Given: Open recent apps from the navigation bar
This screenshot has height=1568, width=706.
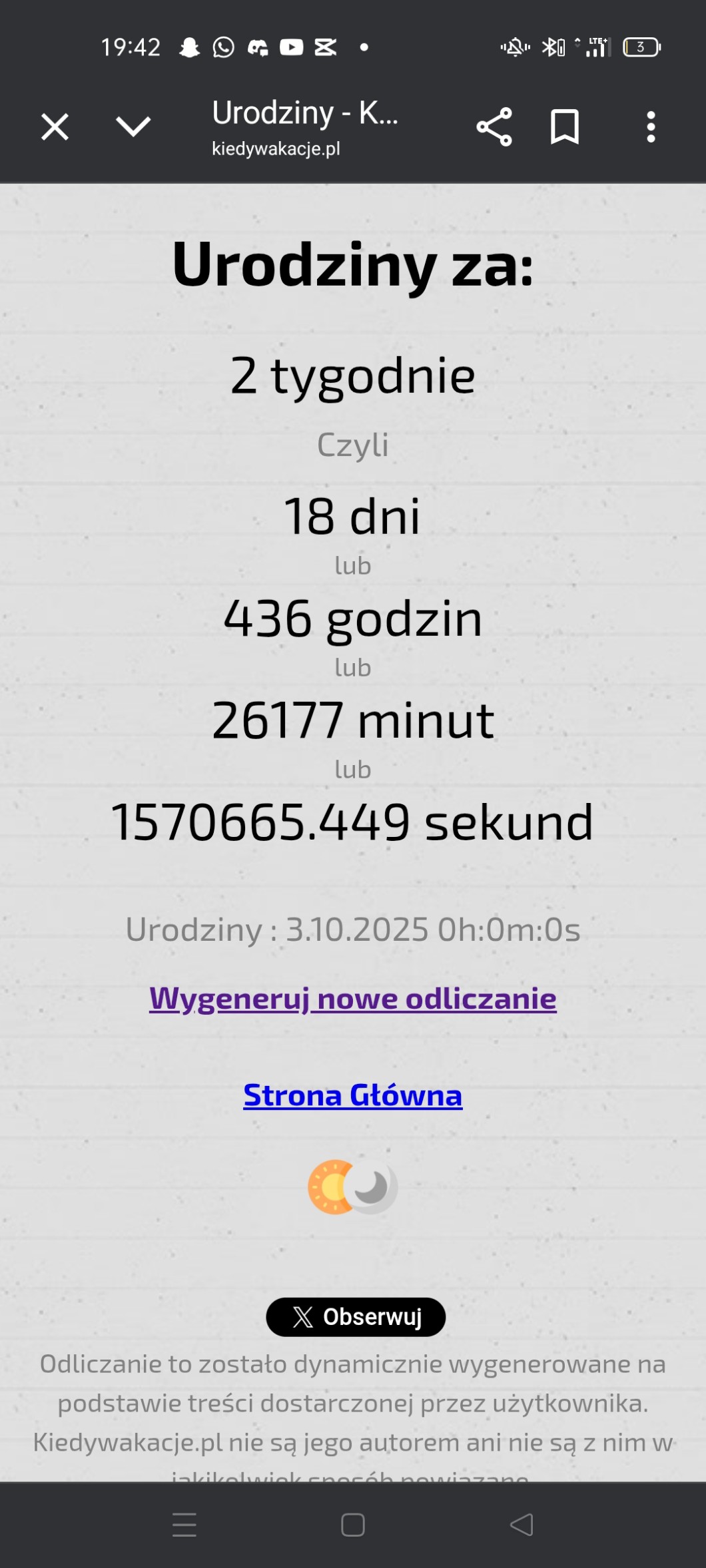Looking at the screenshot, I should 184,1525.
